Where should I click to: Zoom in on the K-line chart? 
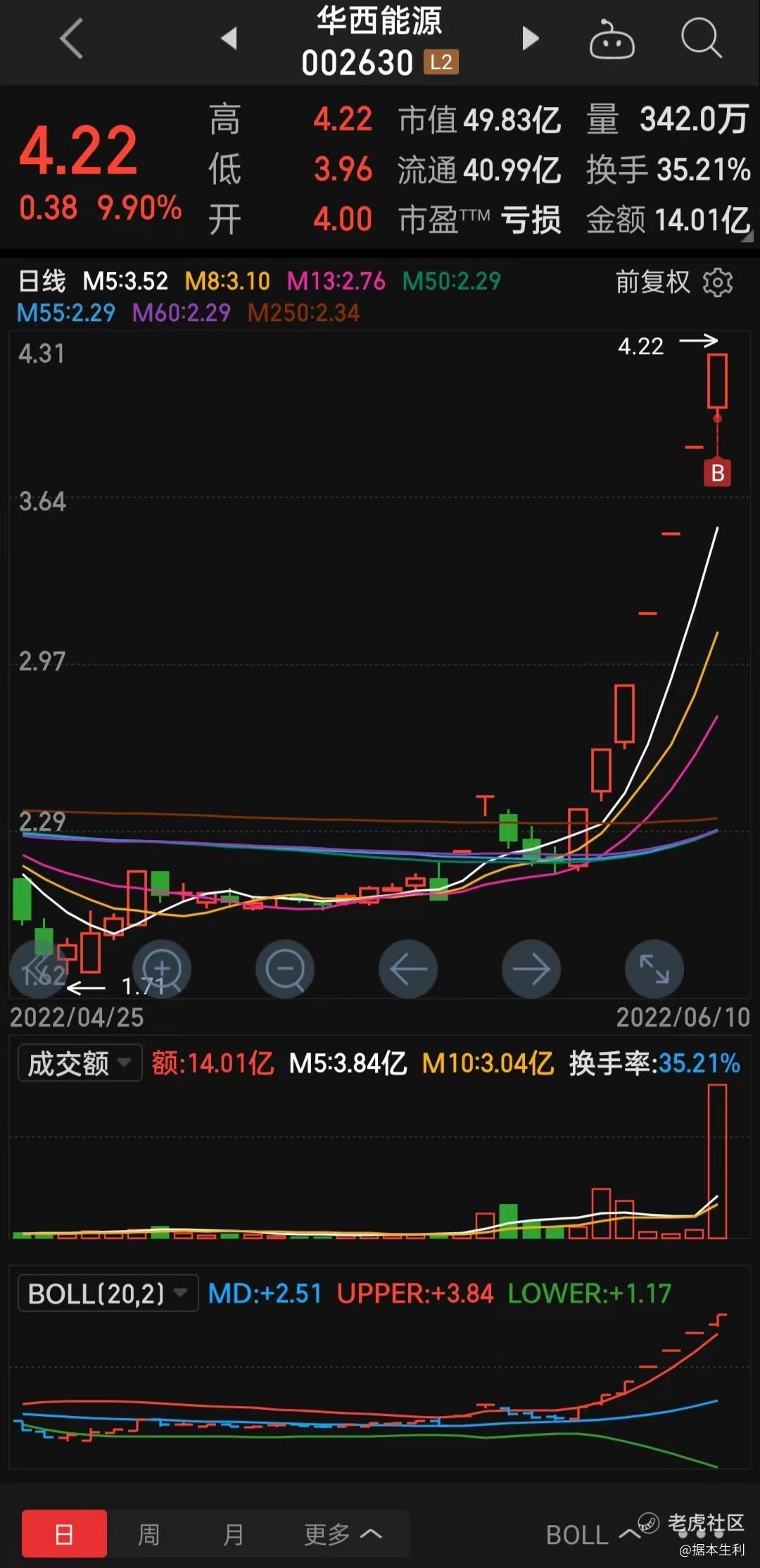coord(162,969)
